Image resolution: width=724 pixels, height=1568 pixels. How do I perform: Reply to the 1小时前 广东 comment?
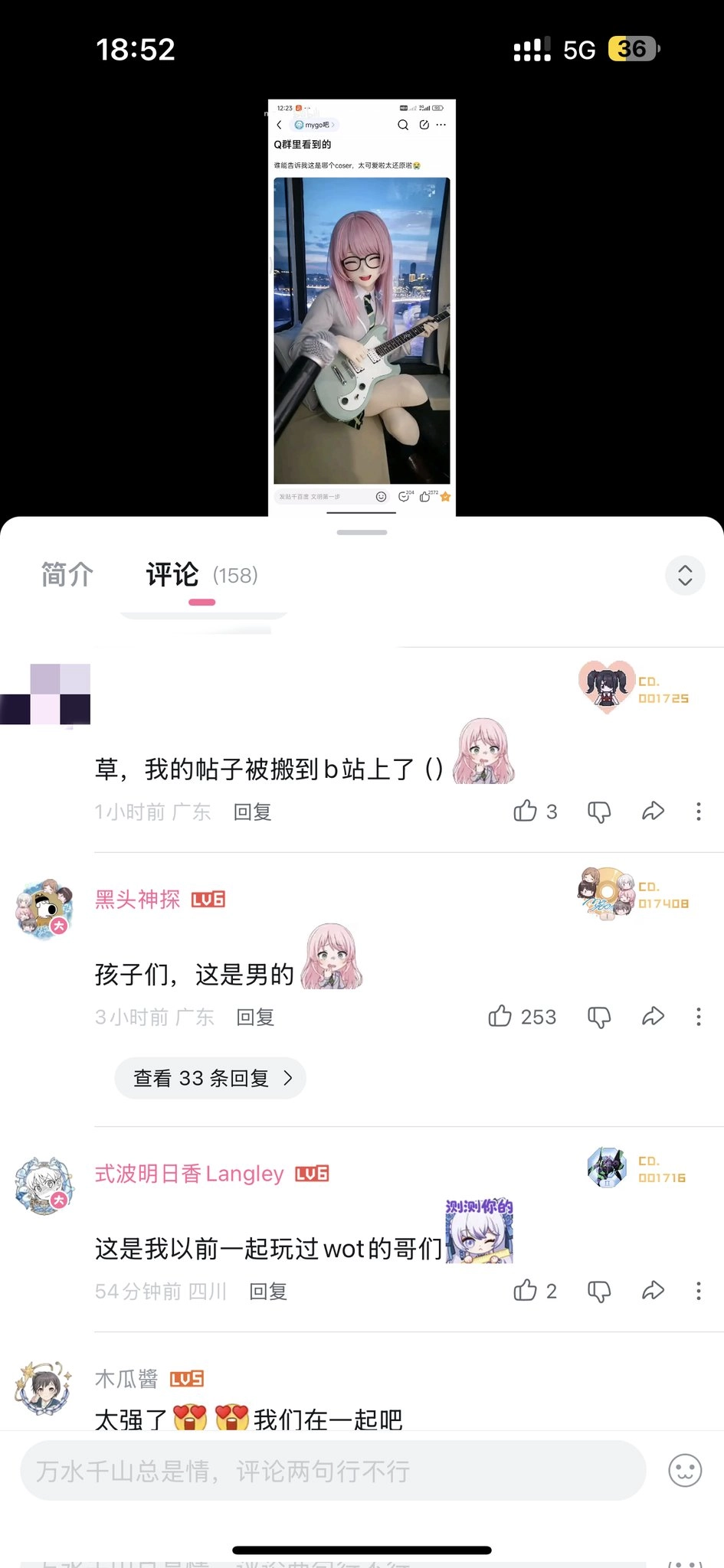tap(252, 812)
